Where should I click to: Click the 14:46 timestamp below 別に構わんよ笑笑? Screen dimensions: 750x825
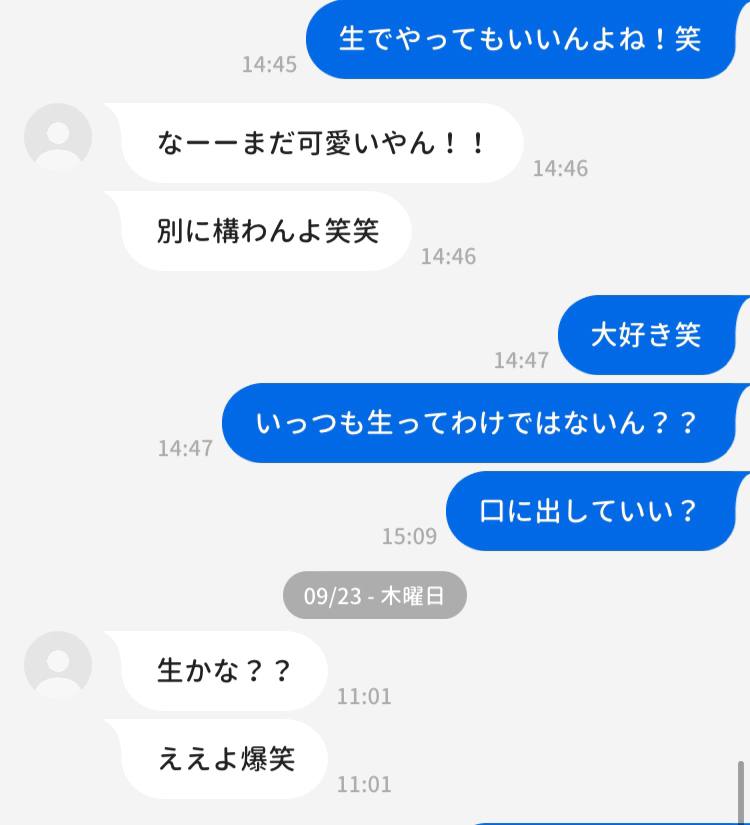point(447,257)
